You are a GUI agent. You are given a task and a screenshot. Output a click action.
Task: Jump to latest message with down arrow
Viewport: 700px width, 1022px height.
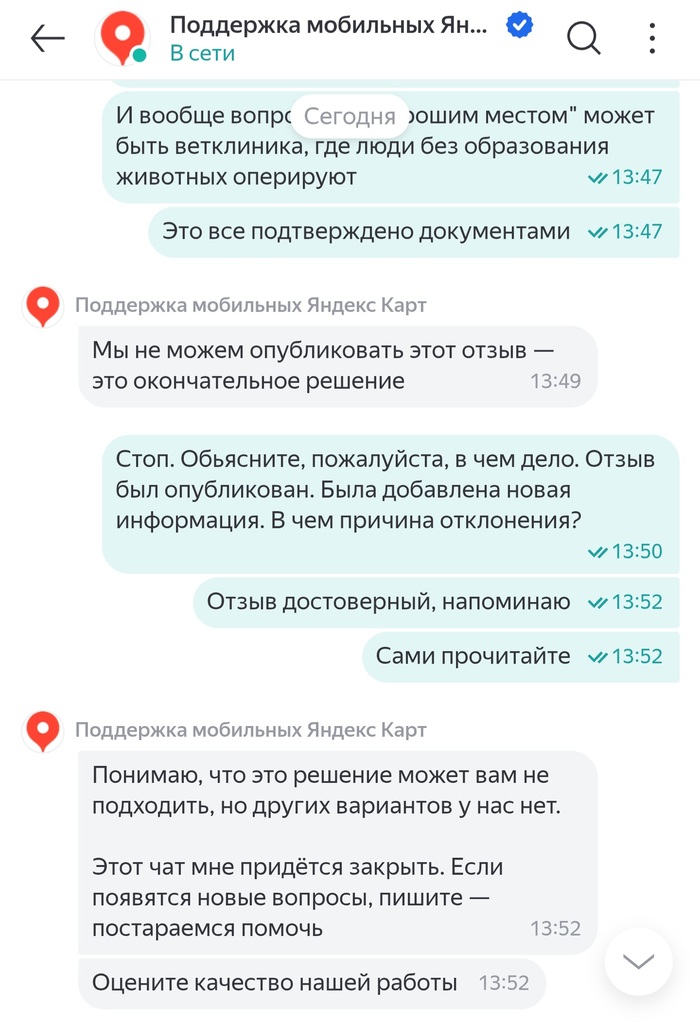tap(638, 961)
